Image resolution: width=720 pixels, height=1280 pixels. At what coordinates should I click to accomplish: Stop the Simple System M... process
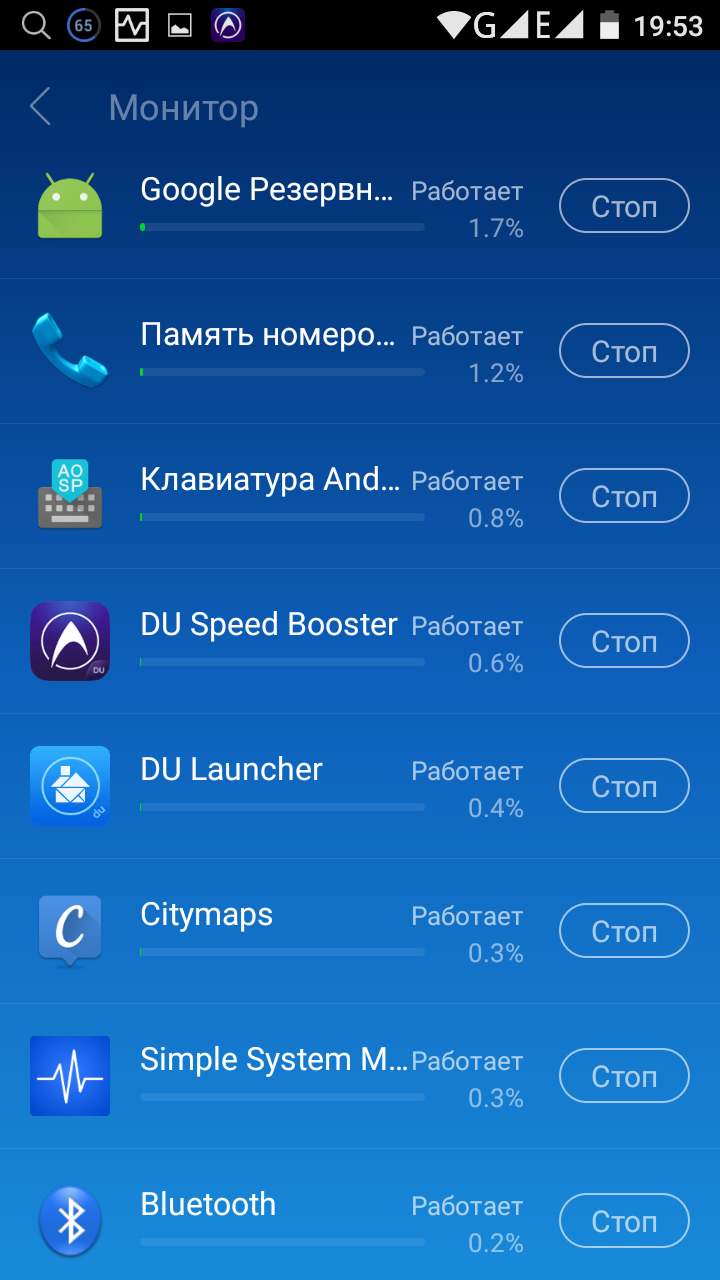point(624,1076)
